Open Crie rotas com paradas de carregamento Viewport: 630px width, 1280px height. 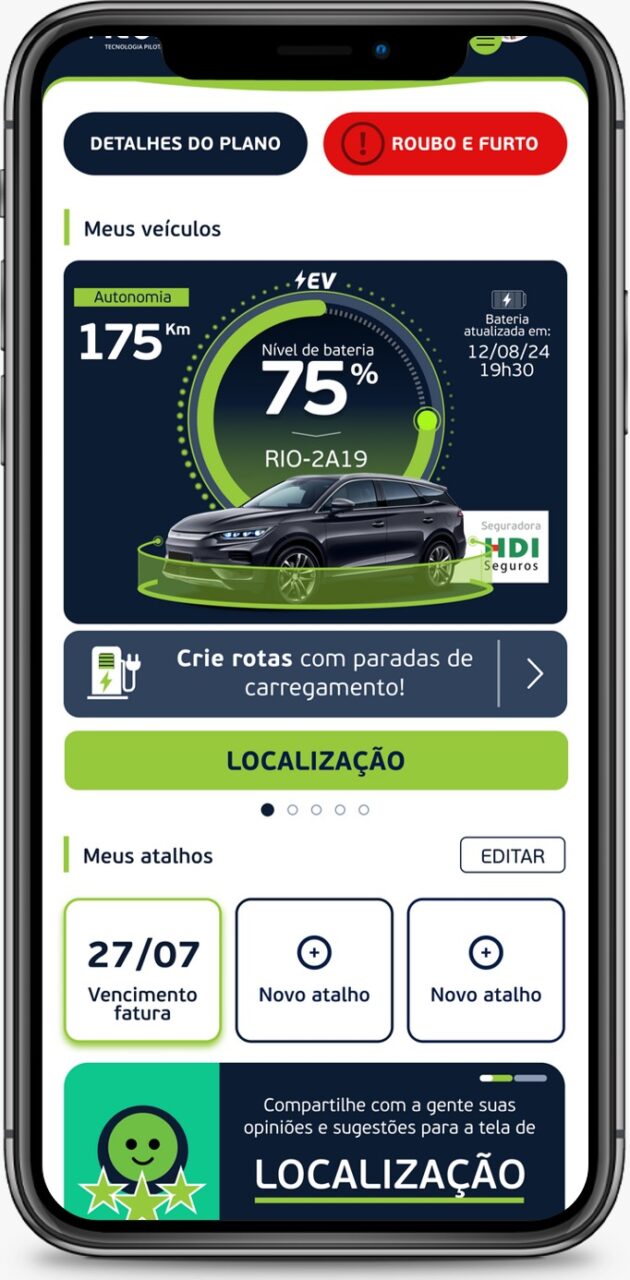[315, 674]
